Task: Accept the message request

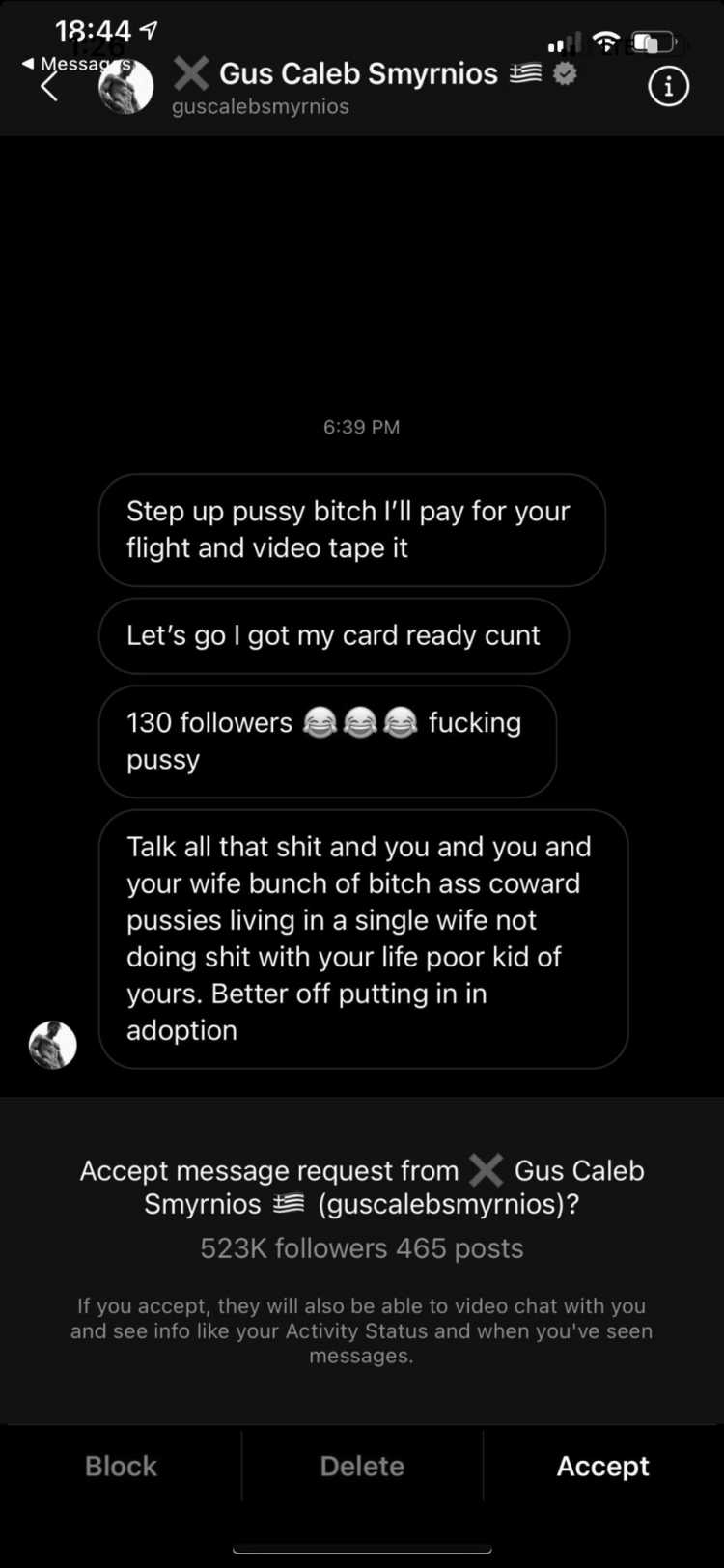Action: (603, 1466)
